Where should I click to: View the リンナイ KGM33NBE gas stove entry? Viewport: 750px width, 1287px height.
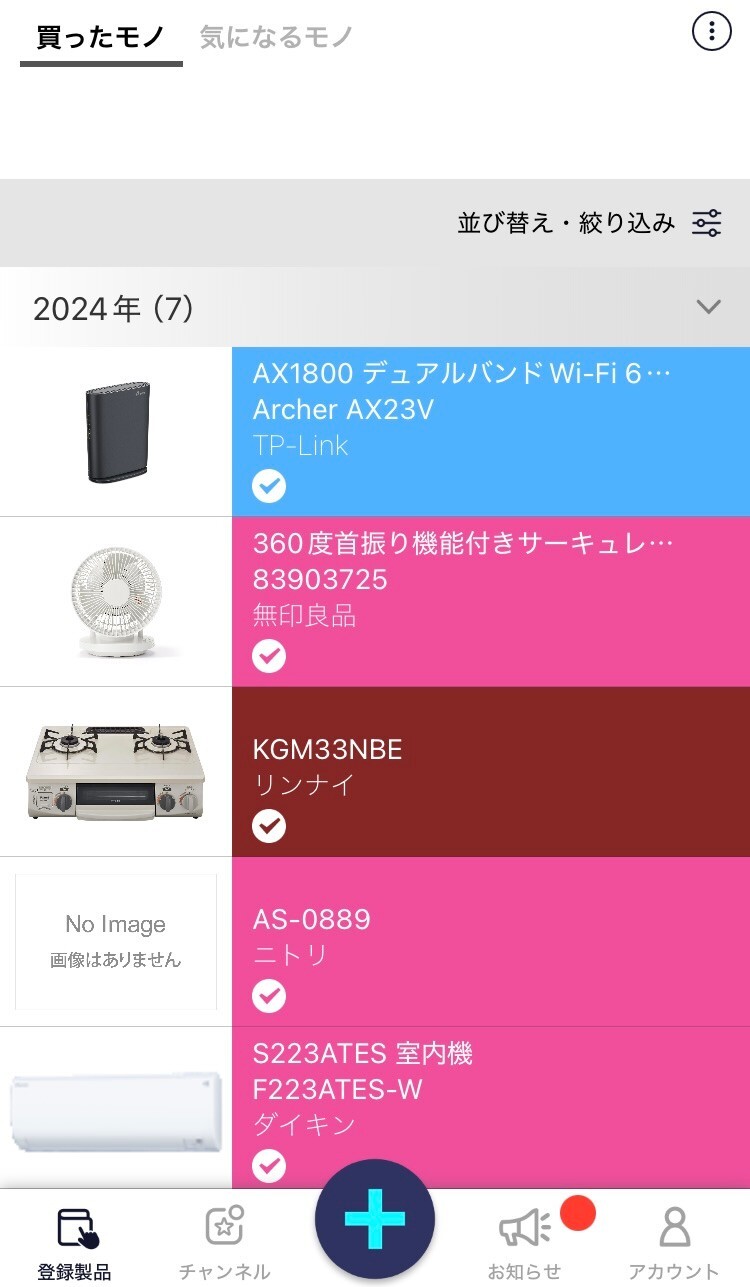tap(375, 771)
